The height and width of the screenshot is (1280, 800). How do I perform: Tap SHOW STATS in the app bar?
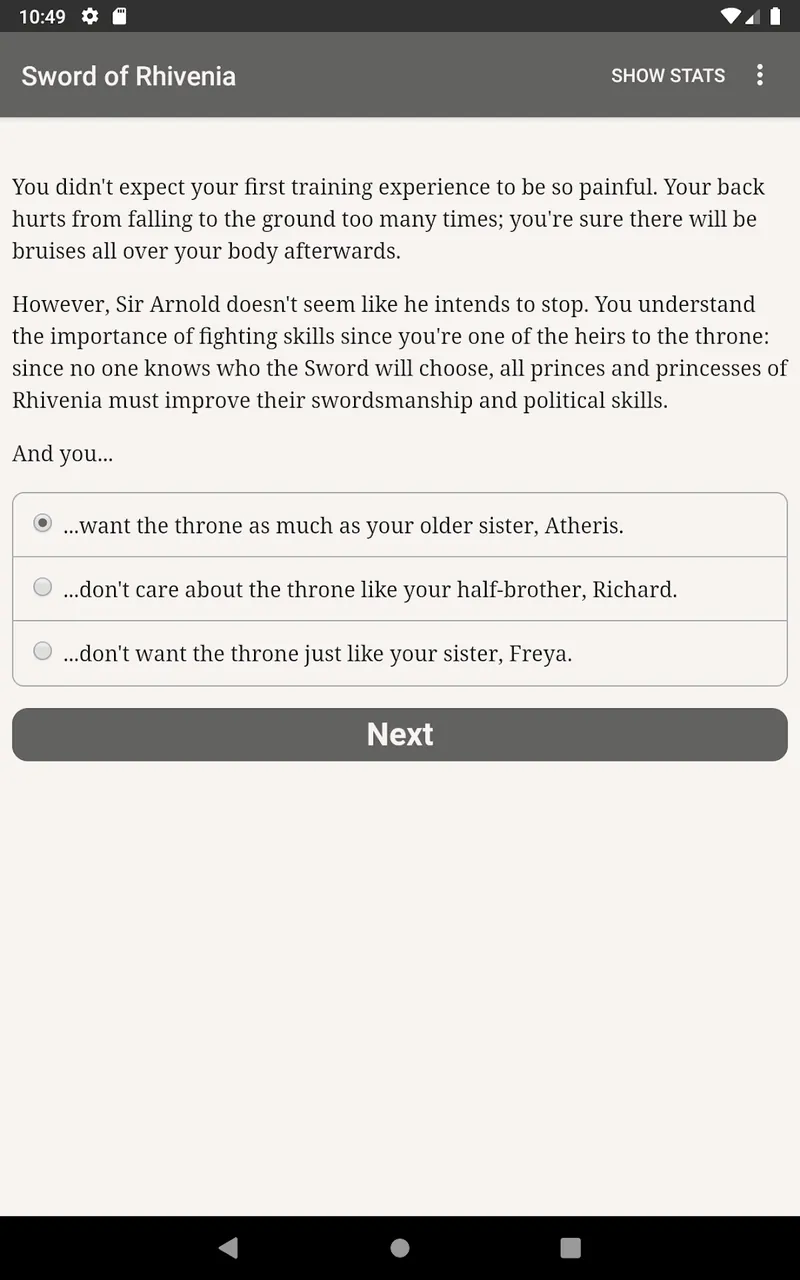coord(668,76)
